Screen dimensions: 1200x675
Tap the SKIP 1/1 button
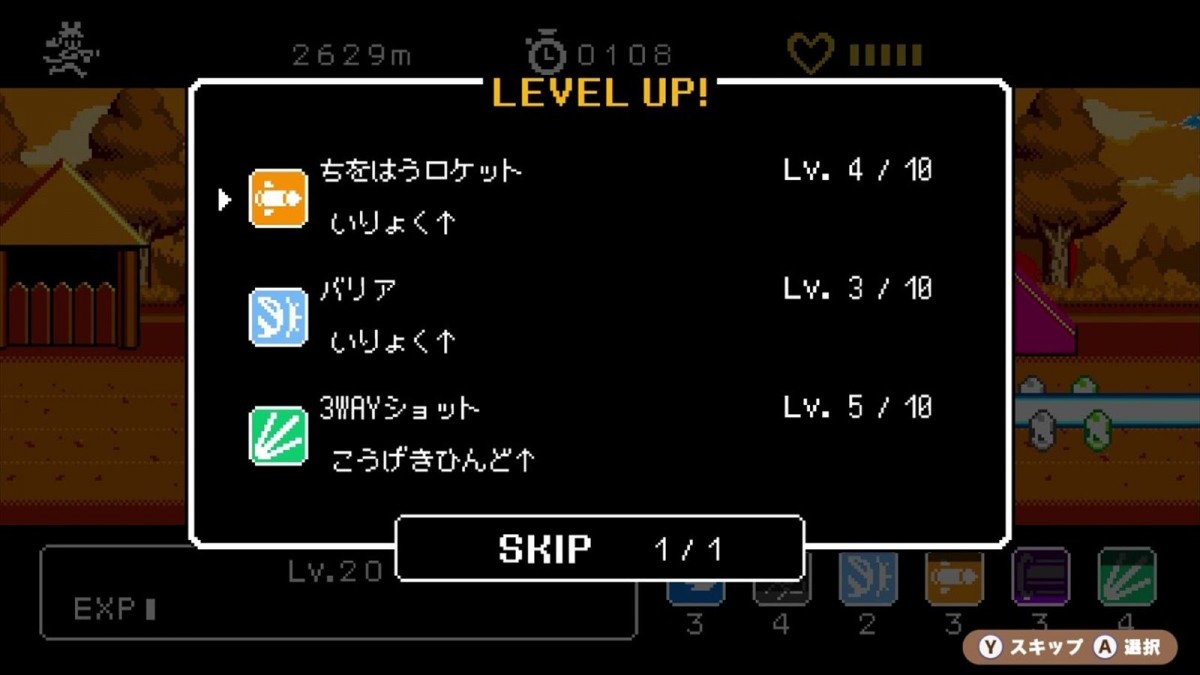(x=600, y=548)
